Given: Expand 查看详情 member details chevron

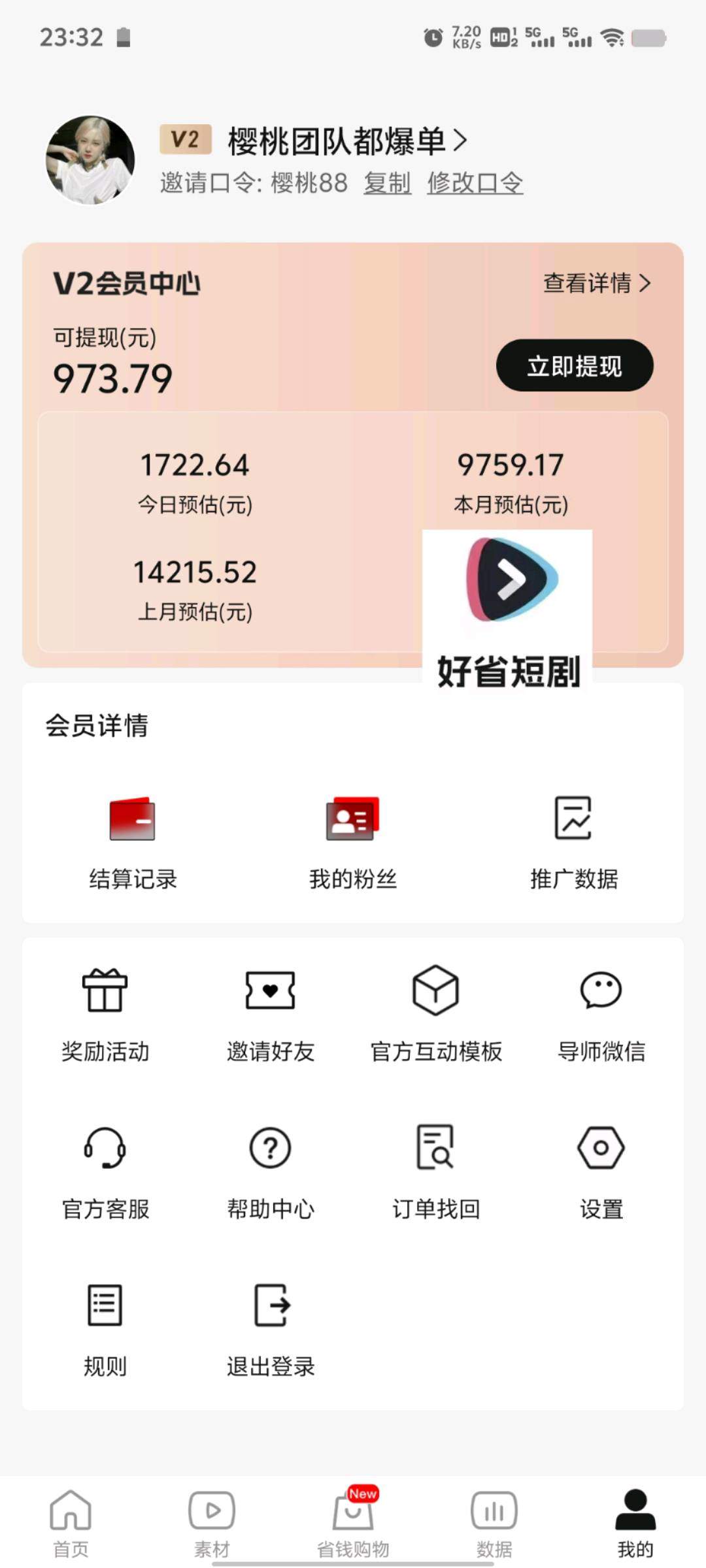Looking at the screenshot, I should 596,284.
